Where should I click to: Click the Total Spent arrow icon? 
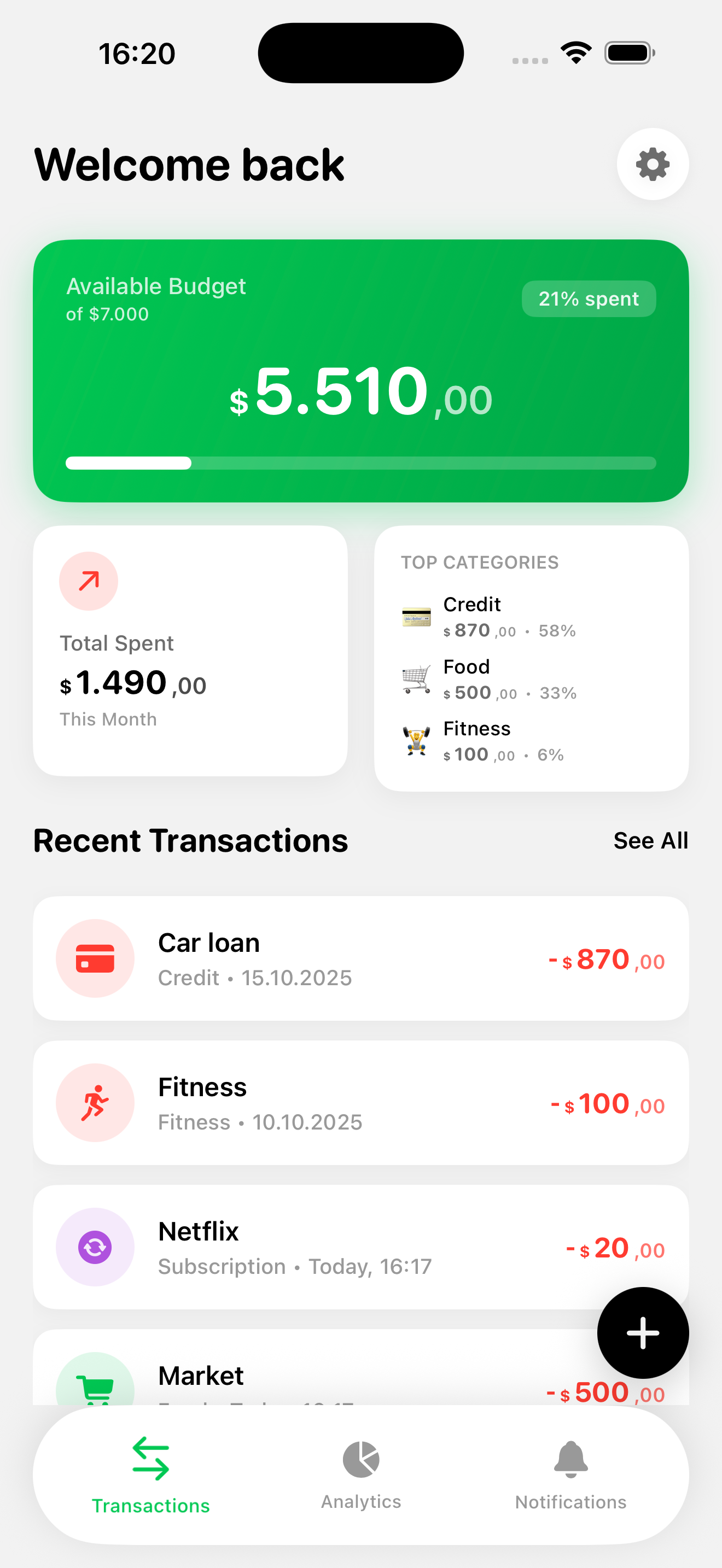coord(88,580)
